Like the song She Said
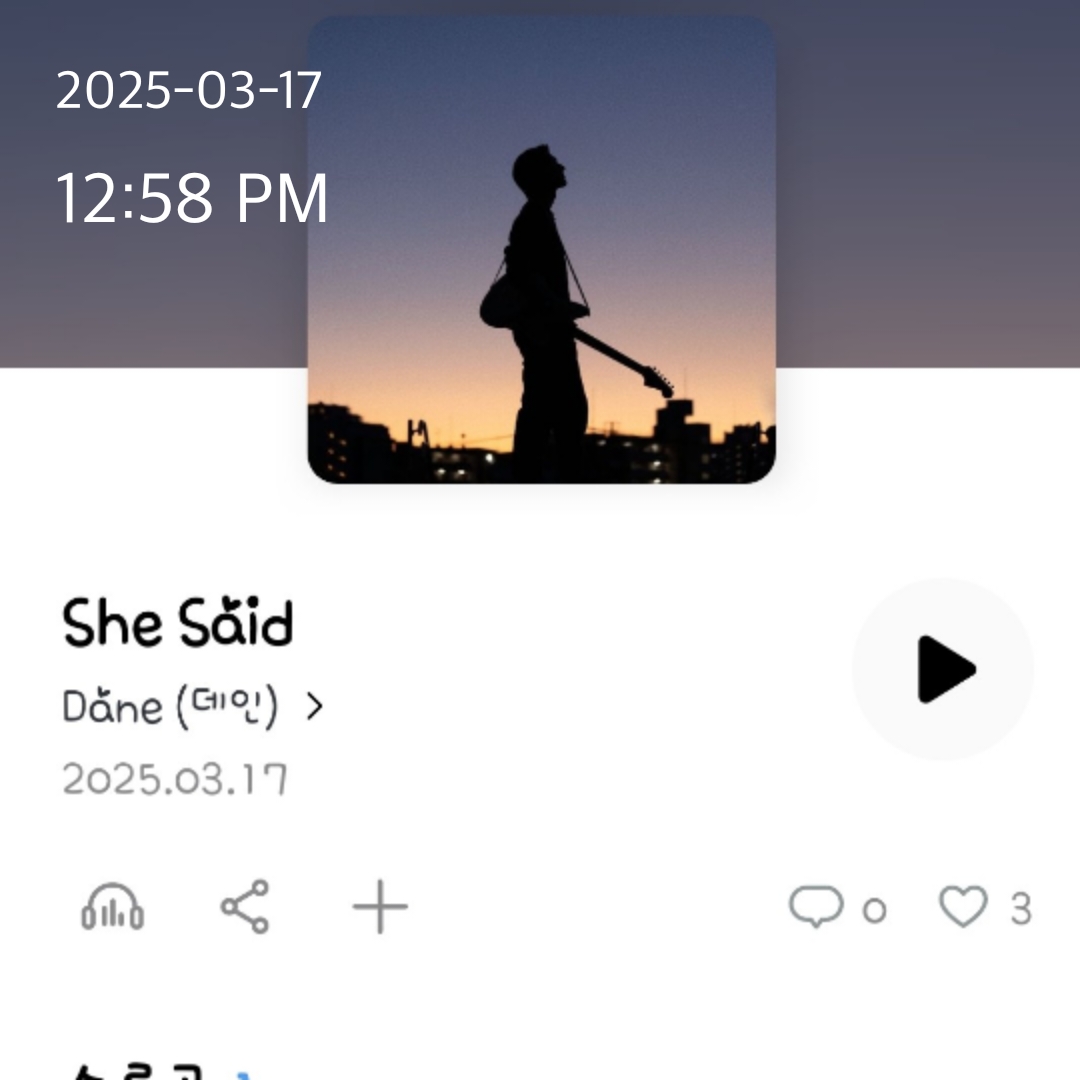The width and height of the screenshot is (1080, 1080). tap(963, 907)
